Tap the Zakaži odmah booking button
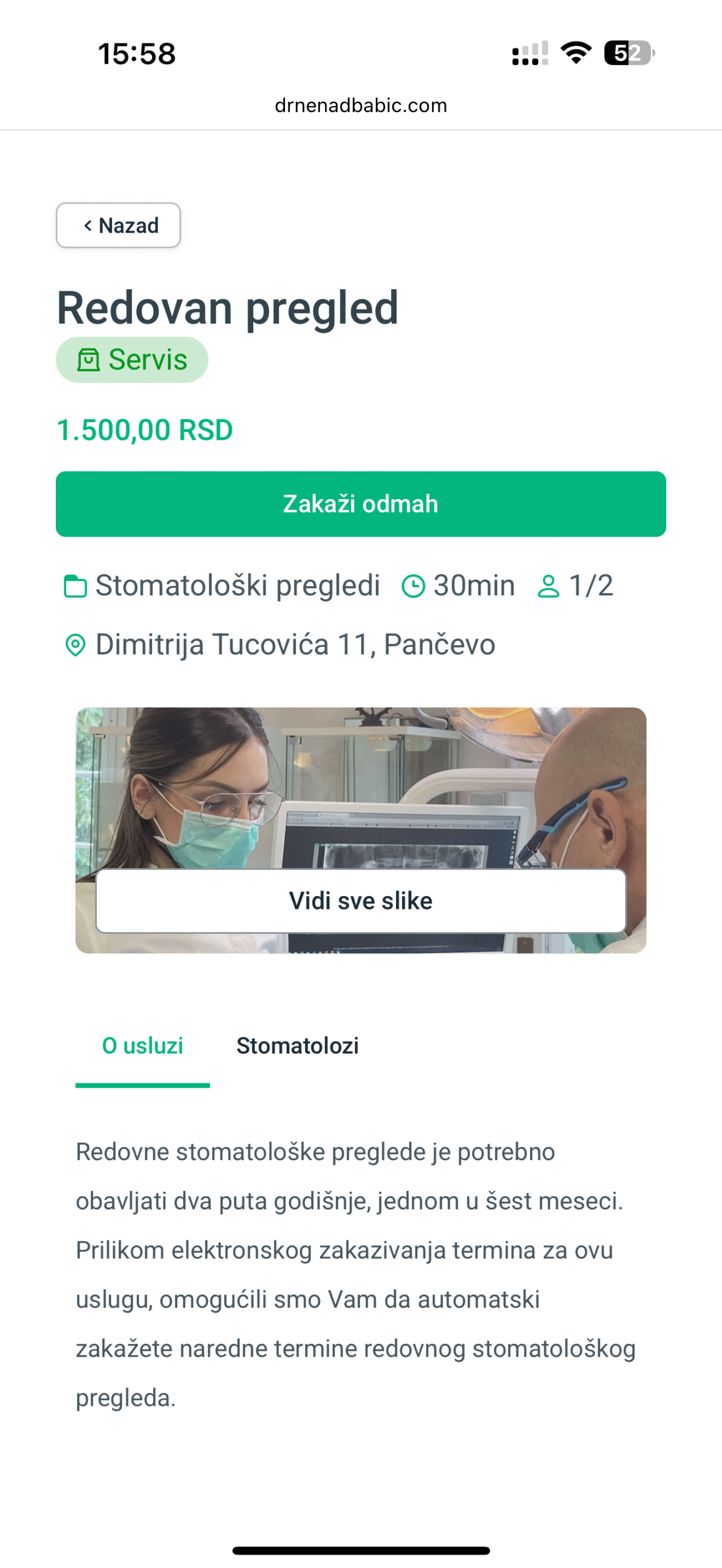 pyautogui.click(x=360, y=503)
